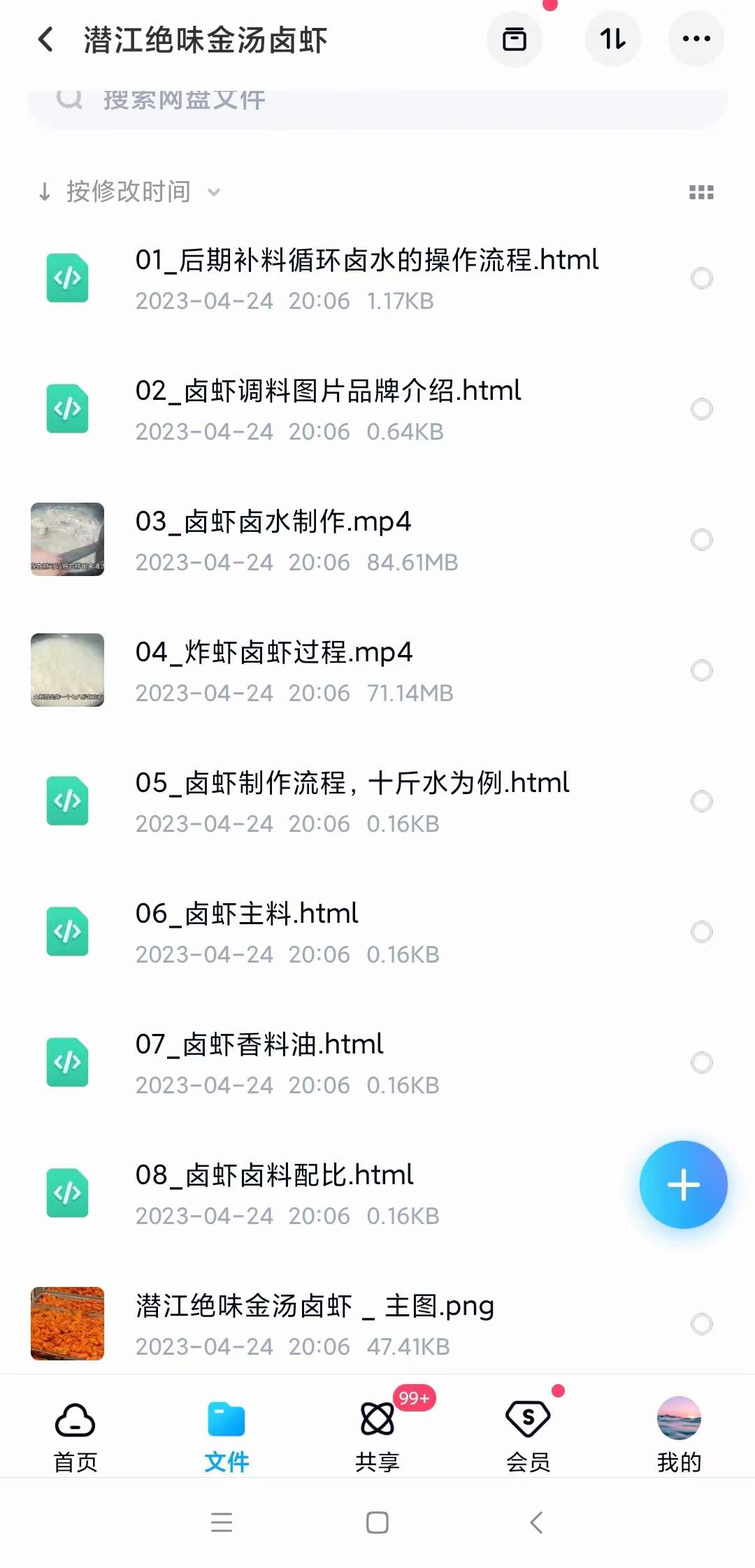Tap the blue plus floating button
This screenshot has width=755, height=1568.
point(683,1185)
